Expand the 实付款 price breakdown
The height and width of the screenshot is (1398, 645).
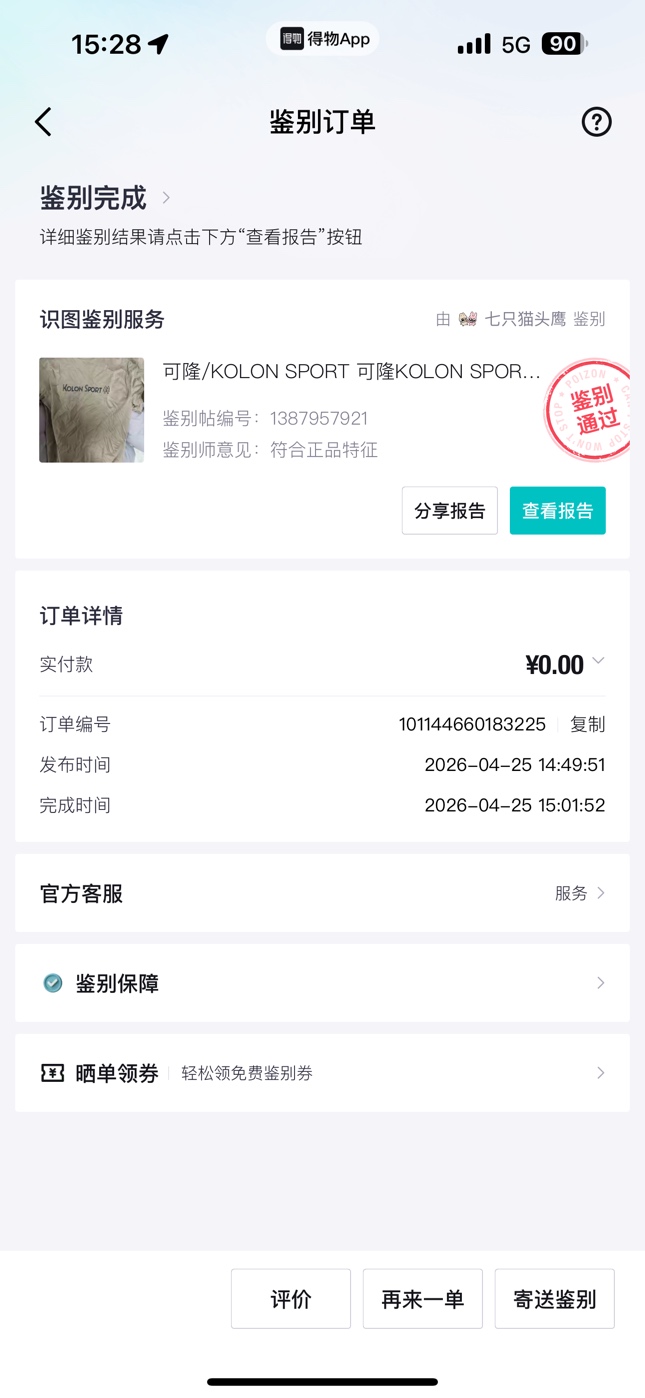[598, 662]
